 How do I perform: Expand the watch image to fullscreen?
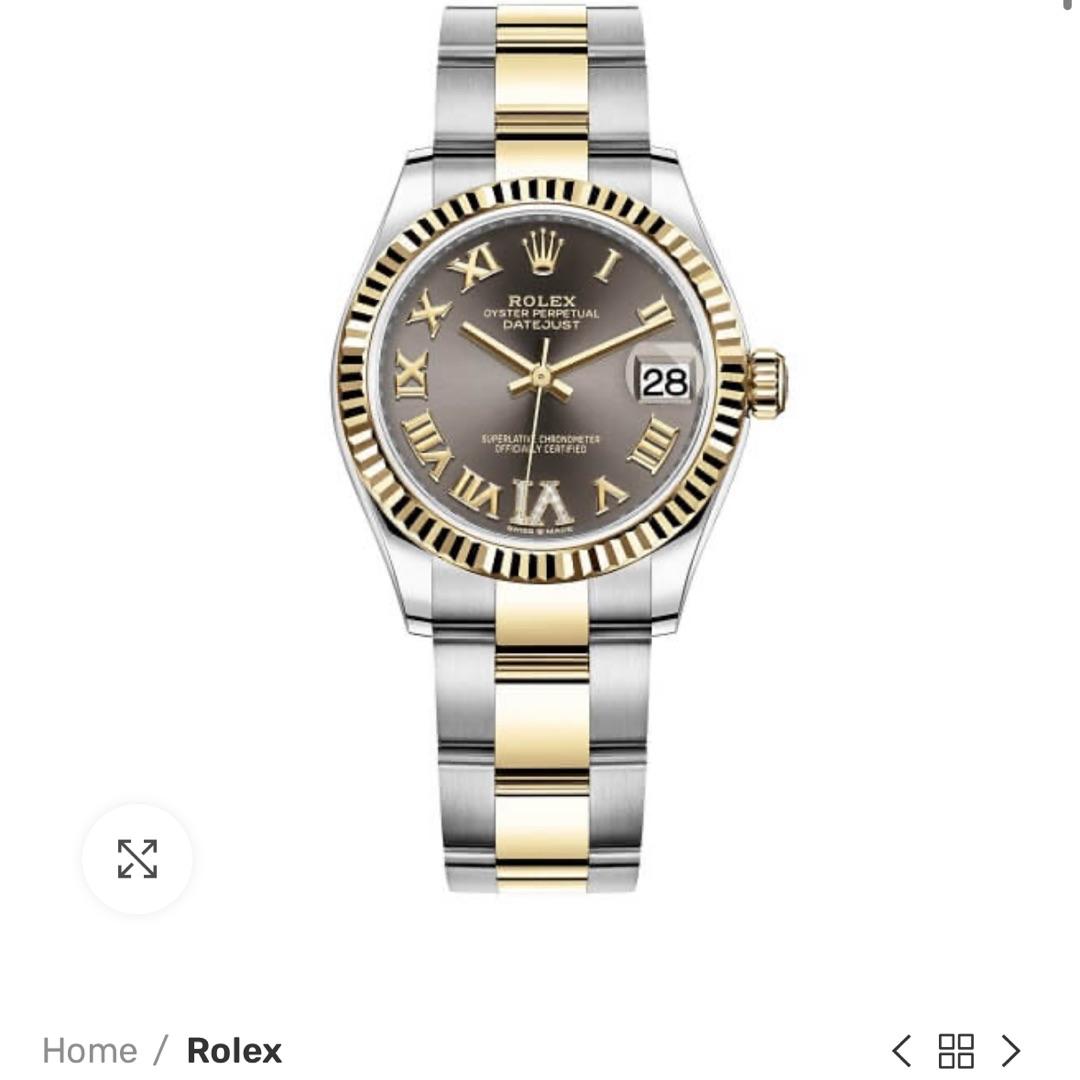coord(137,858)
